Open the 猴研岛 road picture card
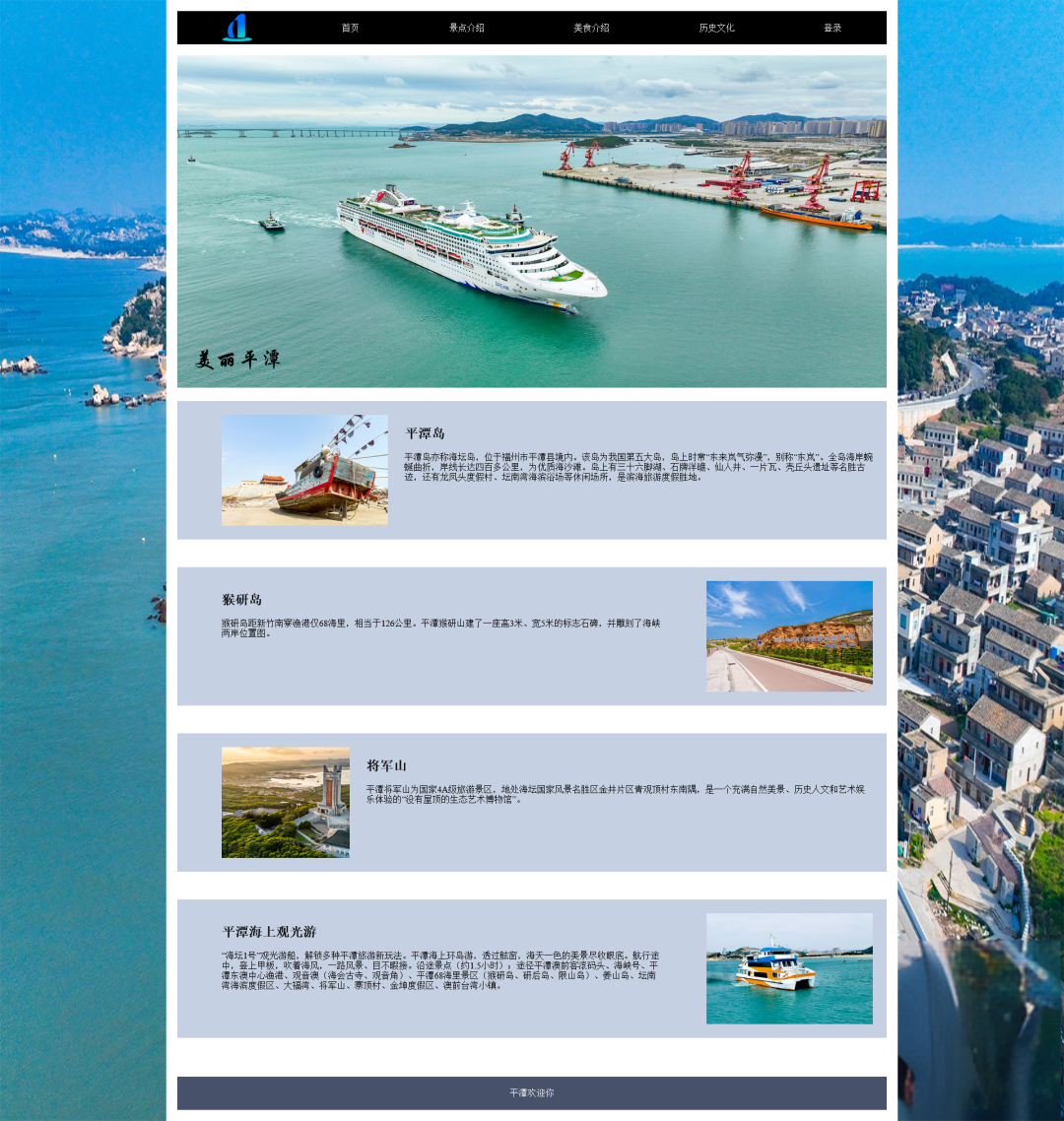The width and height of the screenshot is (1064, 1121). tap(789, 636)
